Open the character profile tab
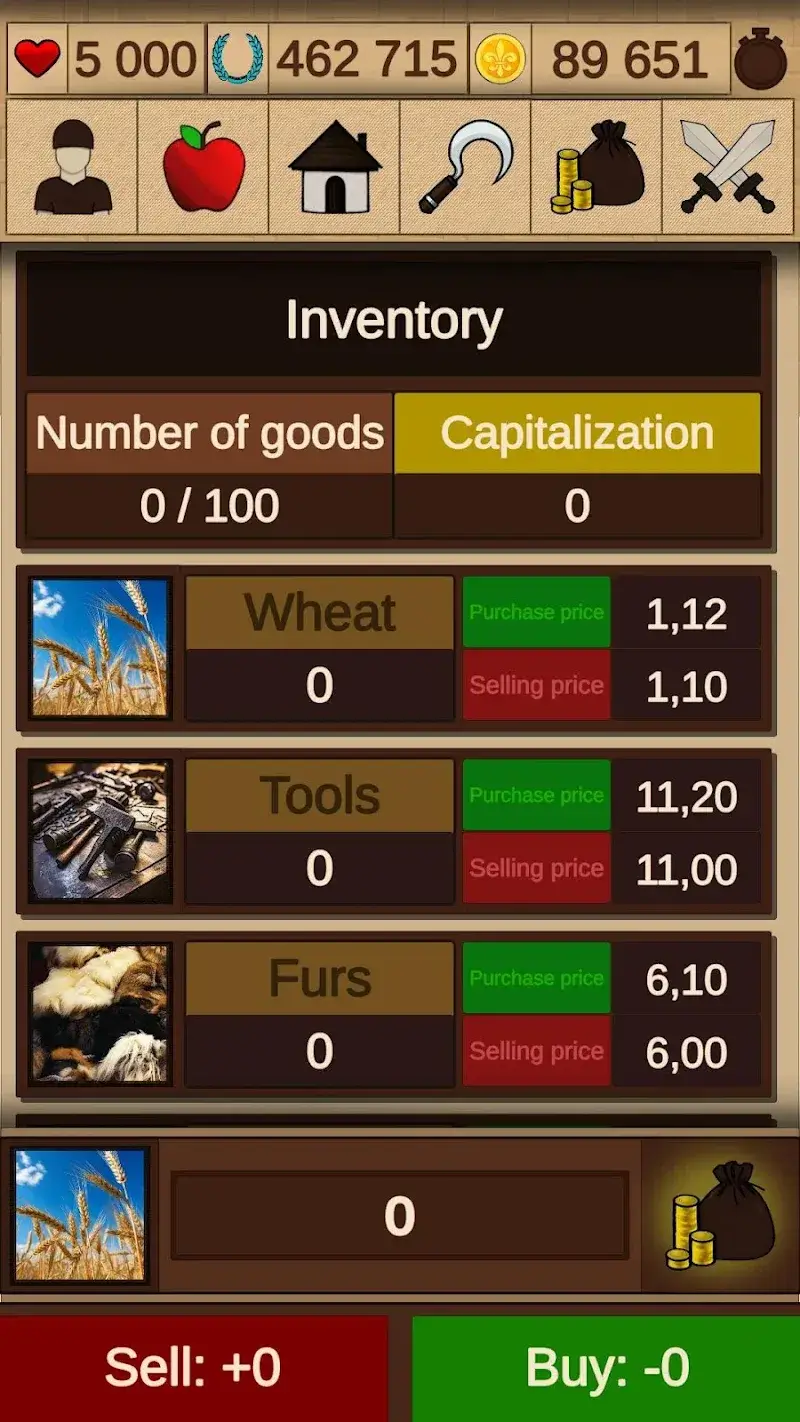Viewport: 800px width, 1422px height. [x=72, y=167]
